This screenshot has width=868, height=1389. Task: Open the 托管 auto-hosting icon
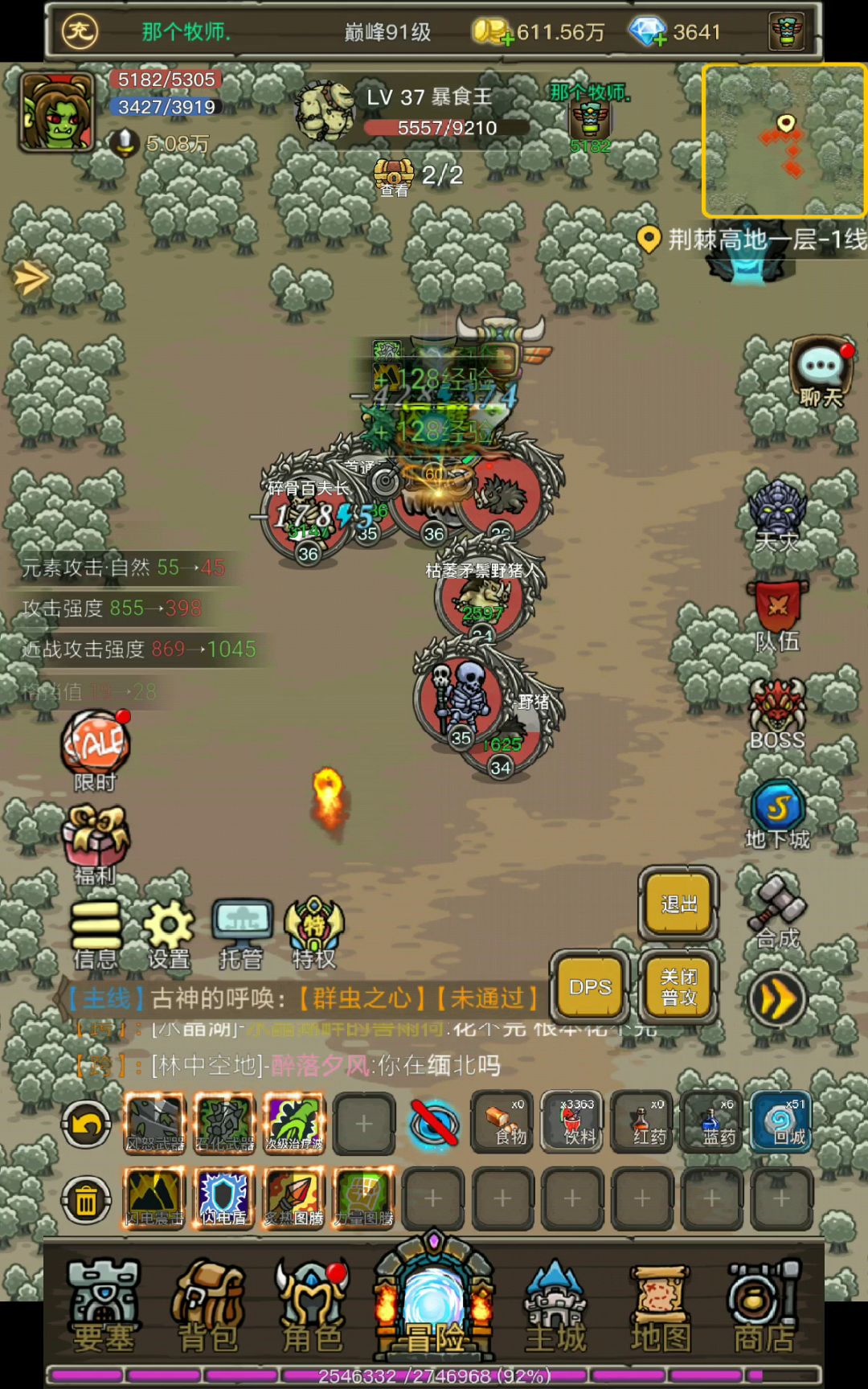tap(241, 932)
